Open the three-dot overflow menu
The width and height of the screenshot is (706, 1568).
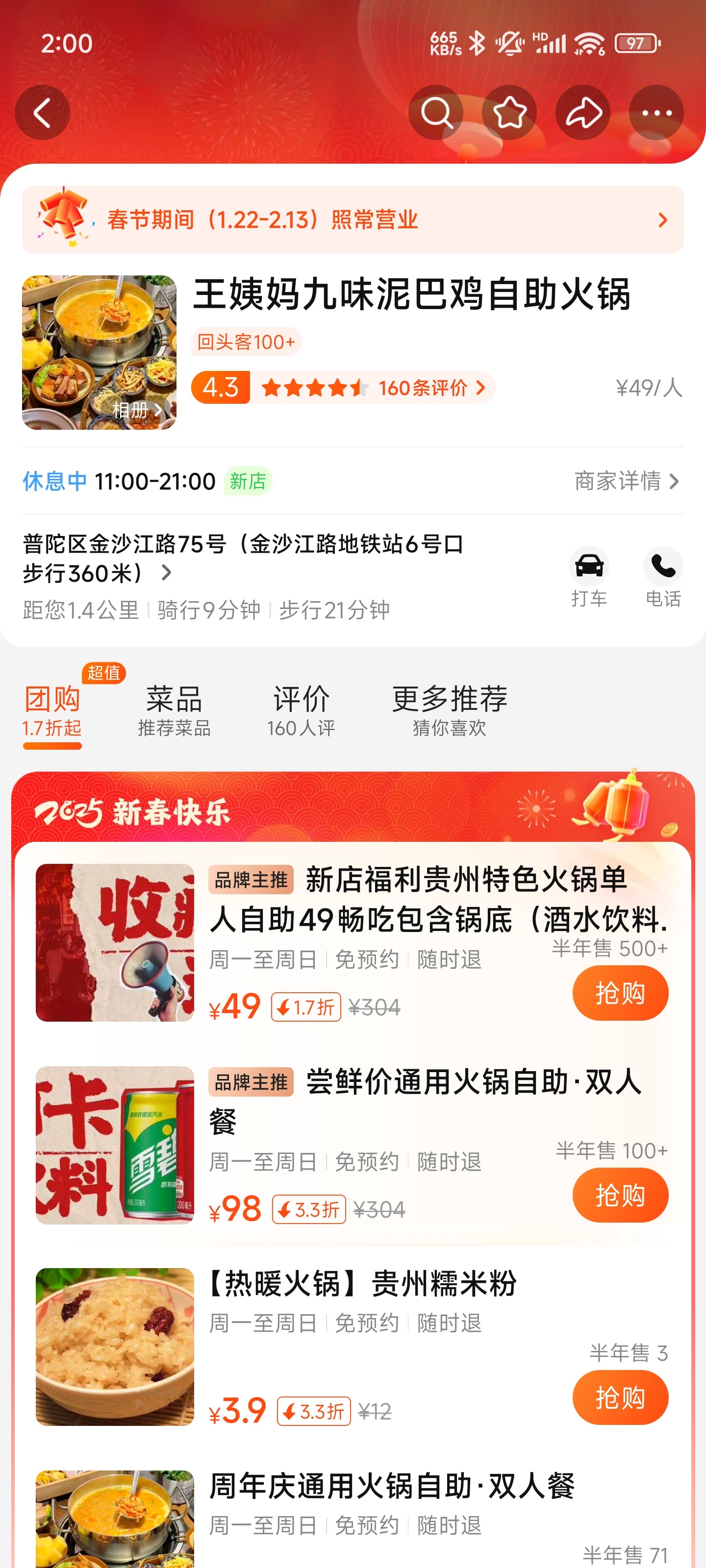point(656,113)
